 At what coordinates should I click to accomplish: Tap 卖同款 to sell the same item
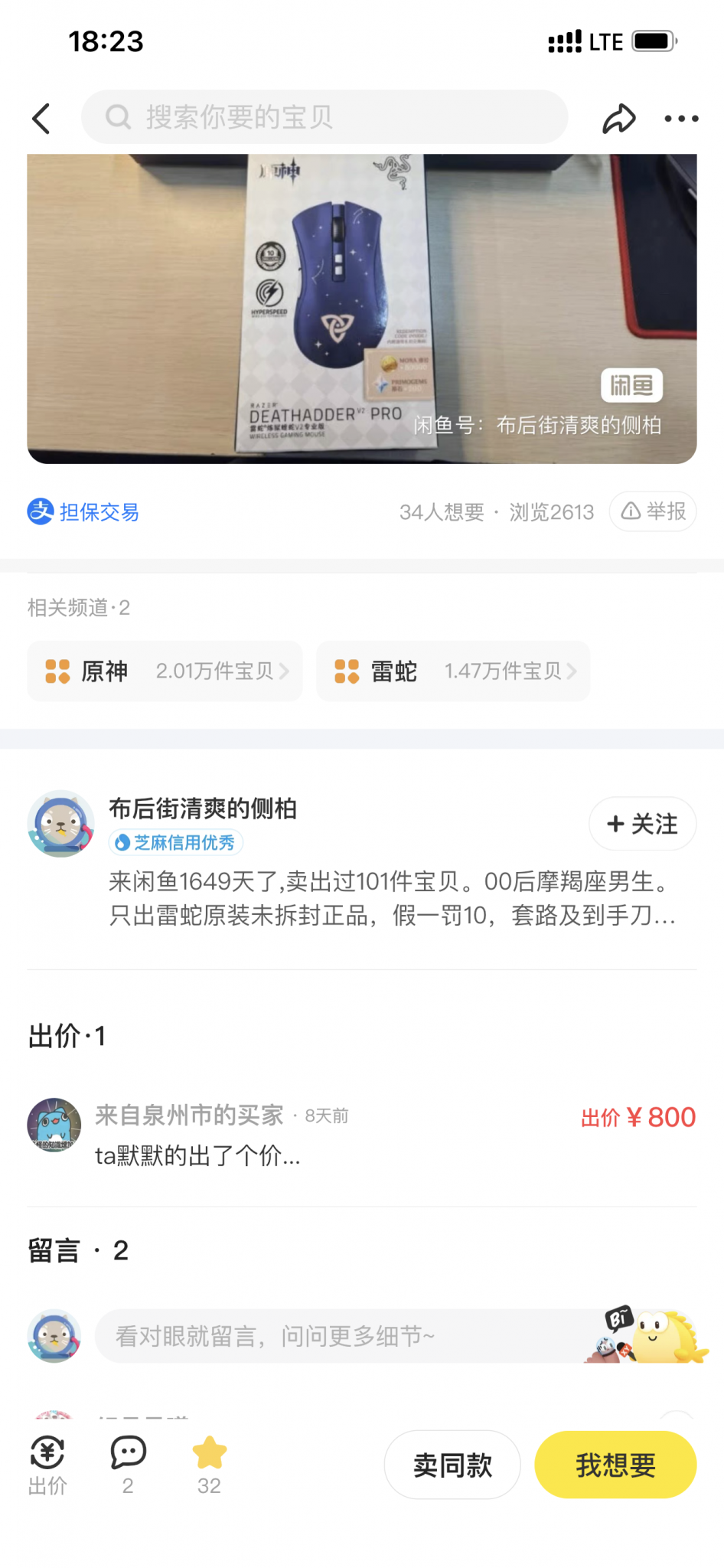tap(452, 1465)
